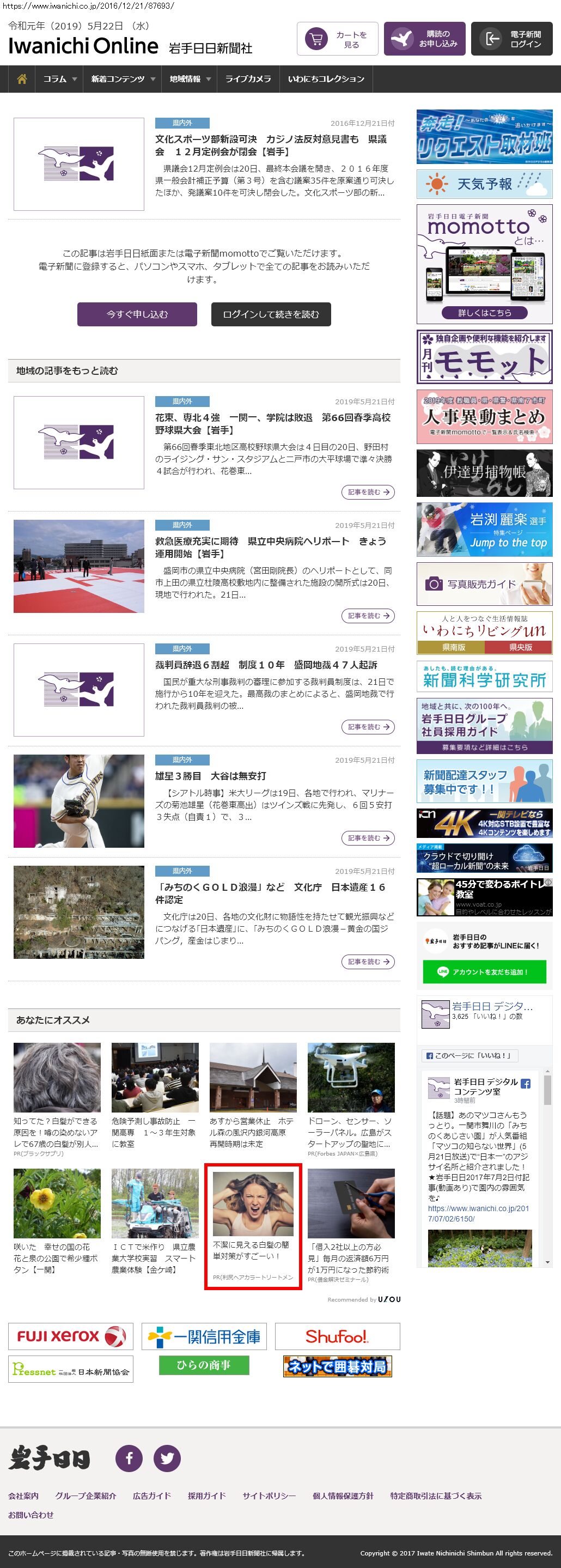Open 購読のお申し込み subscription page
Screen dimensions: 561x1568
click(425, 40)
